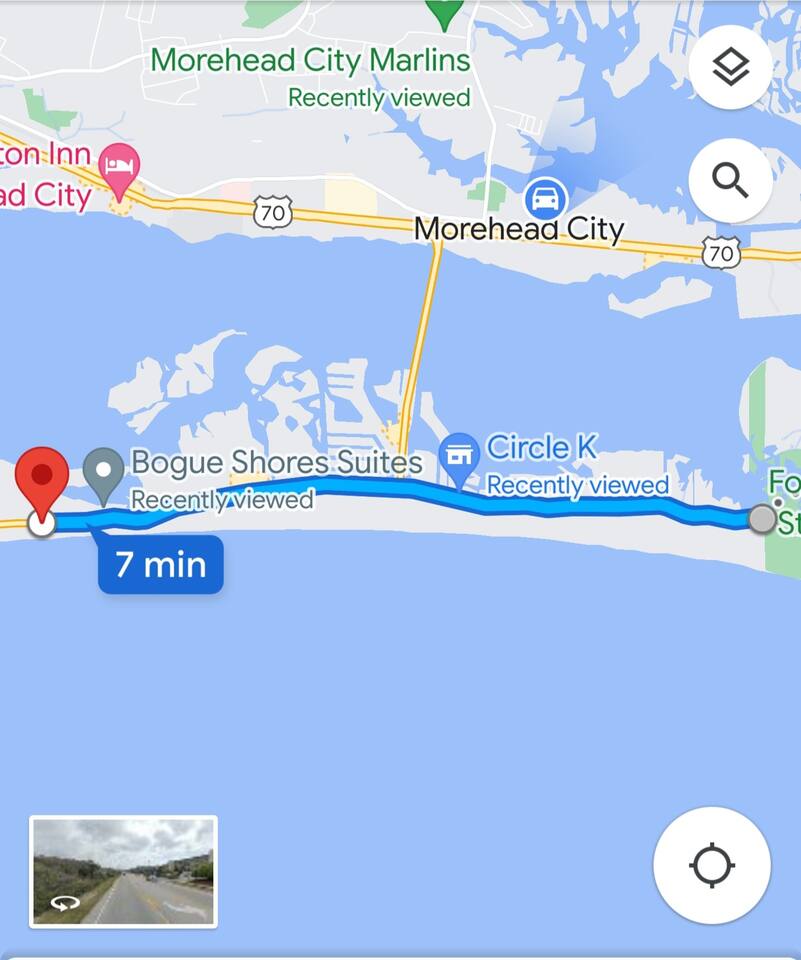
Task: Select the Morehead City Marlins marker
Action: click(444, 12)
